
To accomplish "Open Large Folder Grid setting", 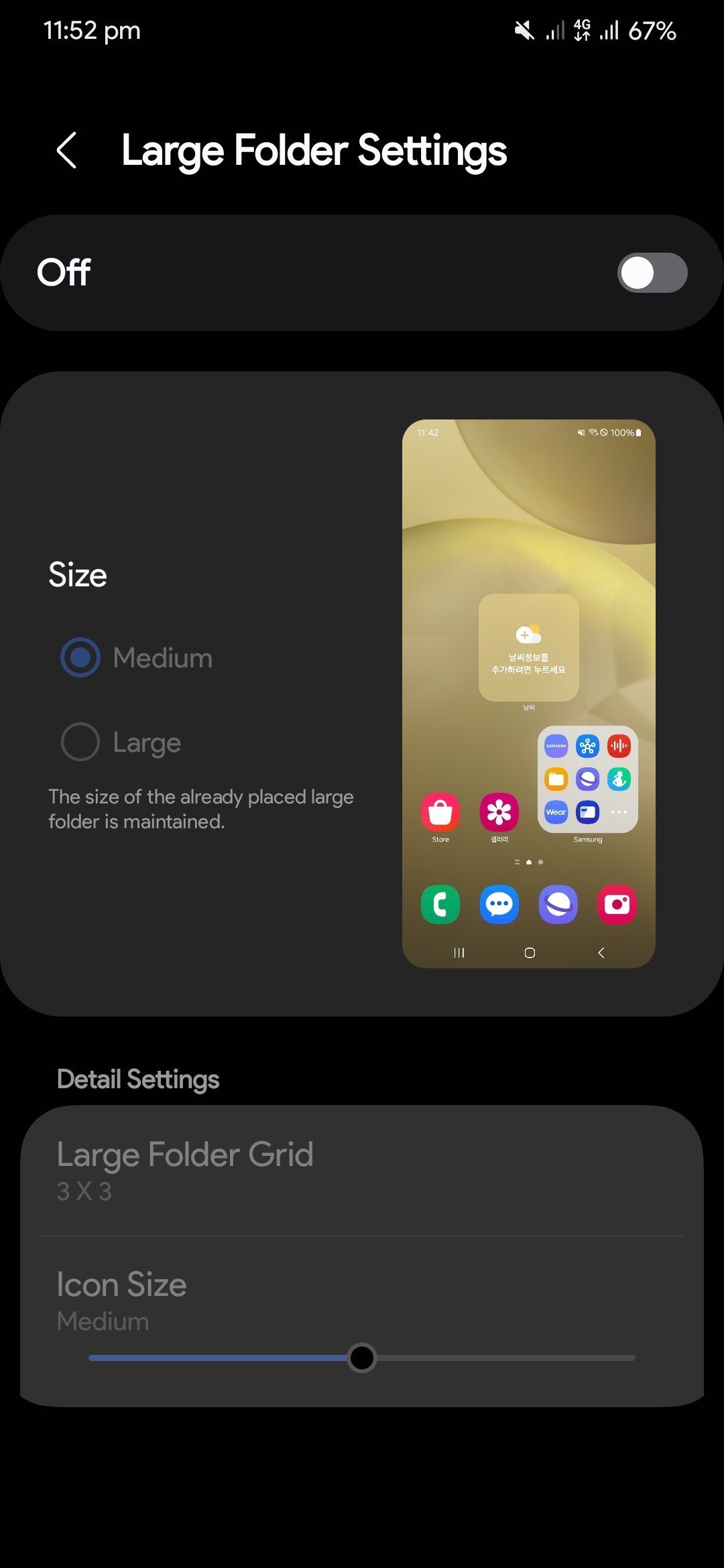I will click(x=362, y=1169).
